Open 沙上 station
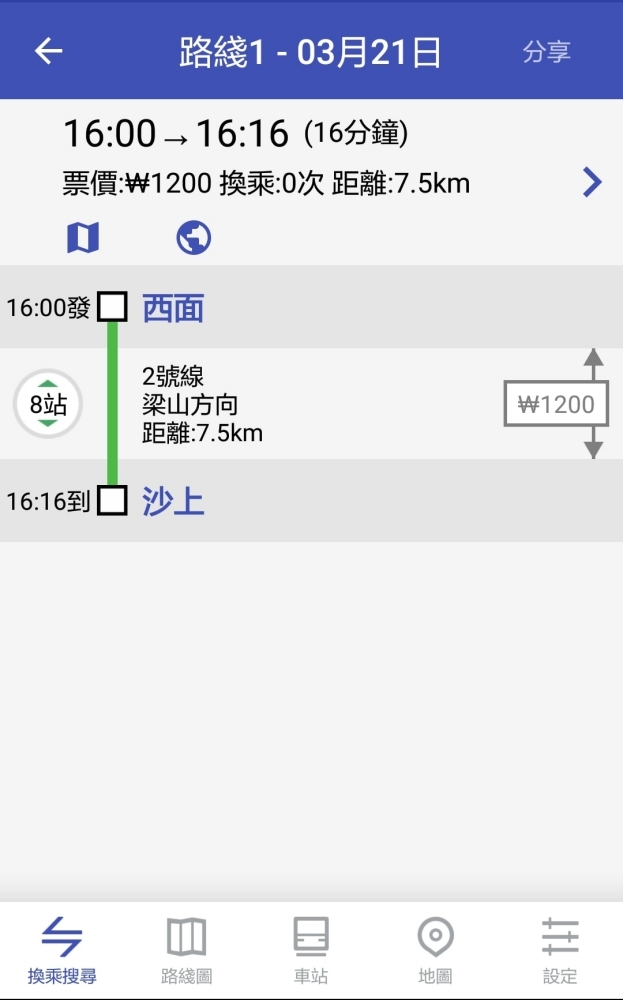The image size is (623, 1000). pos(173,501)
